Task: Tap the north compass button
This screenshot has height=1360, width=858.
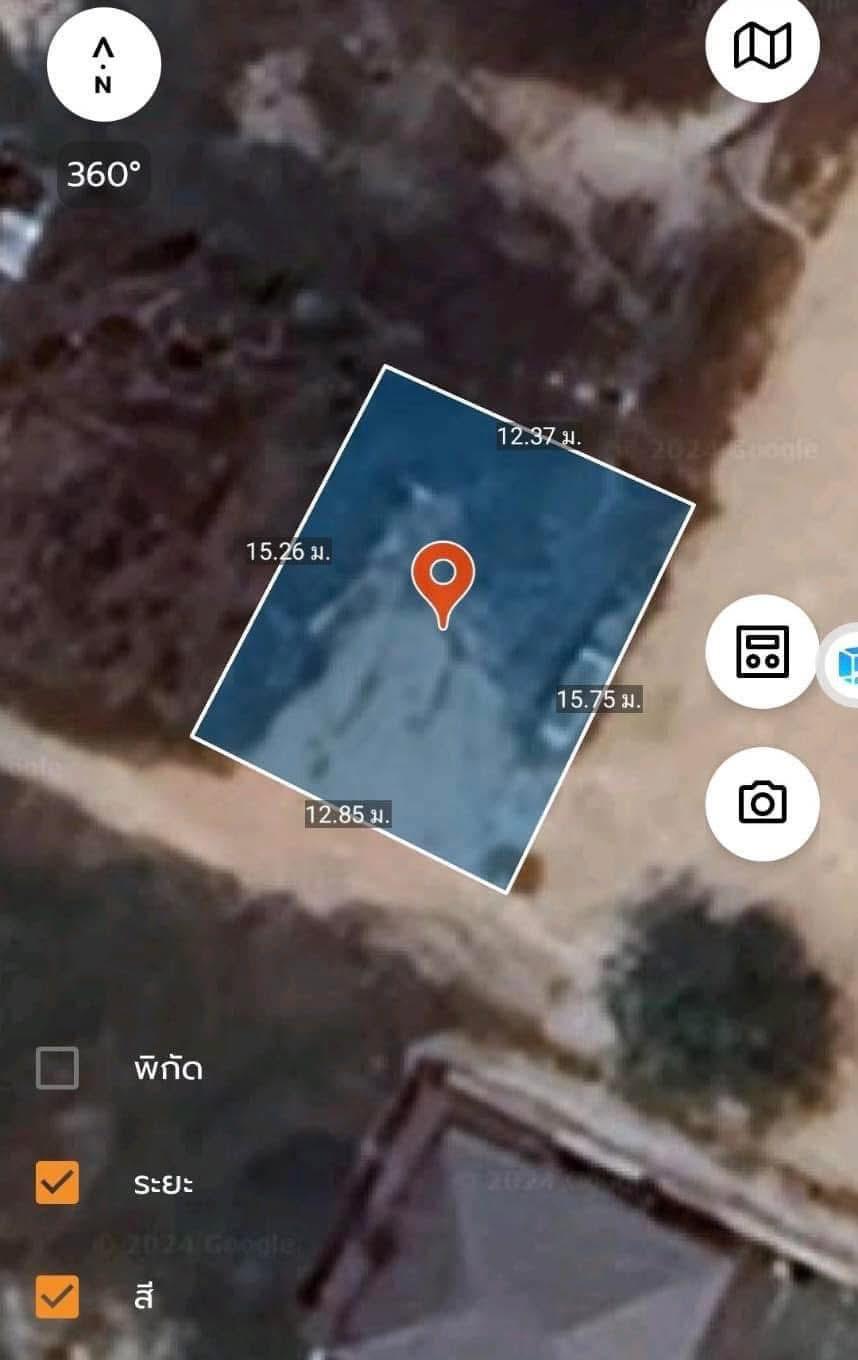Action: 103,64
